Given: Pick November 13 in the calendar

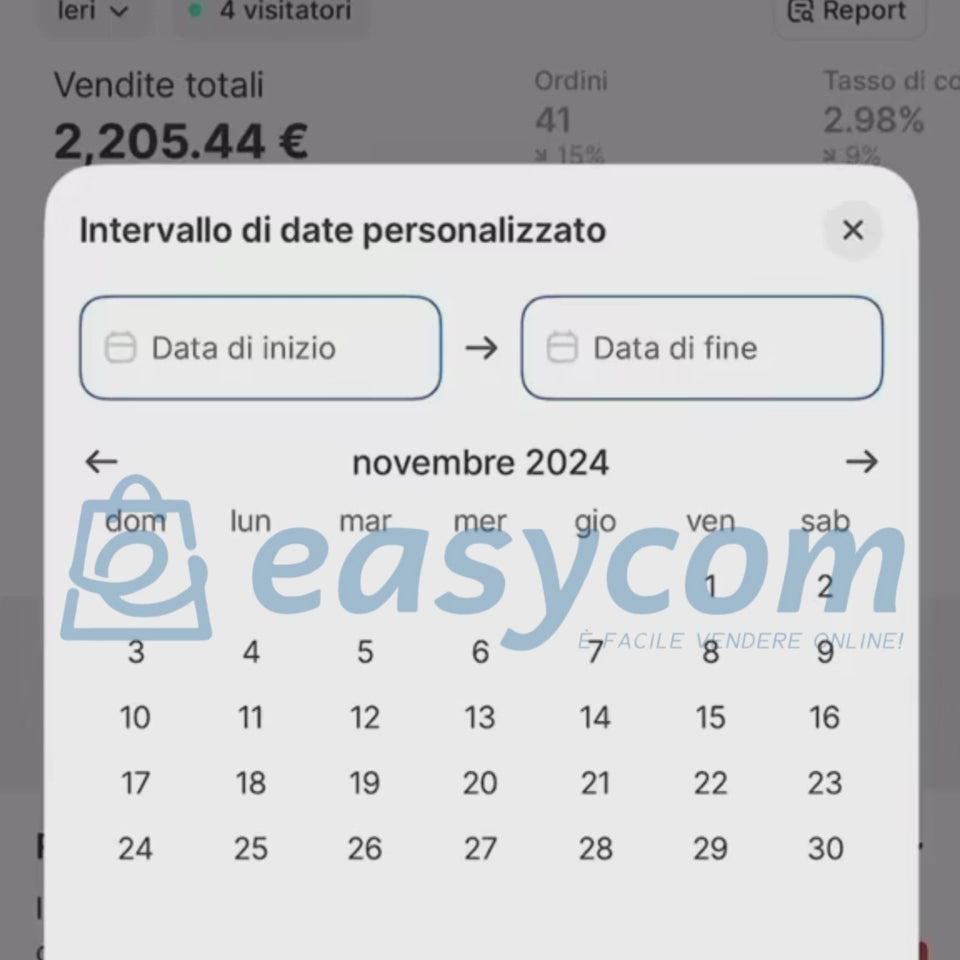Looking at the screenshot, I should [480, 718].
